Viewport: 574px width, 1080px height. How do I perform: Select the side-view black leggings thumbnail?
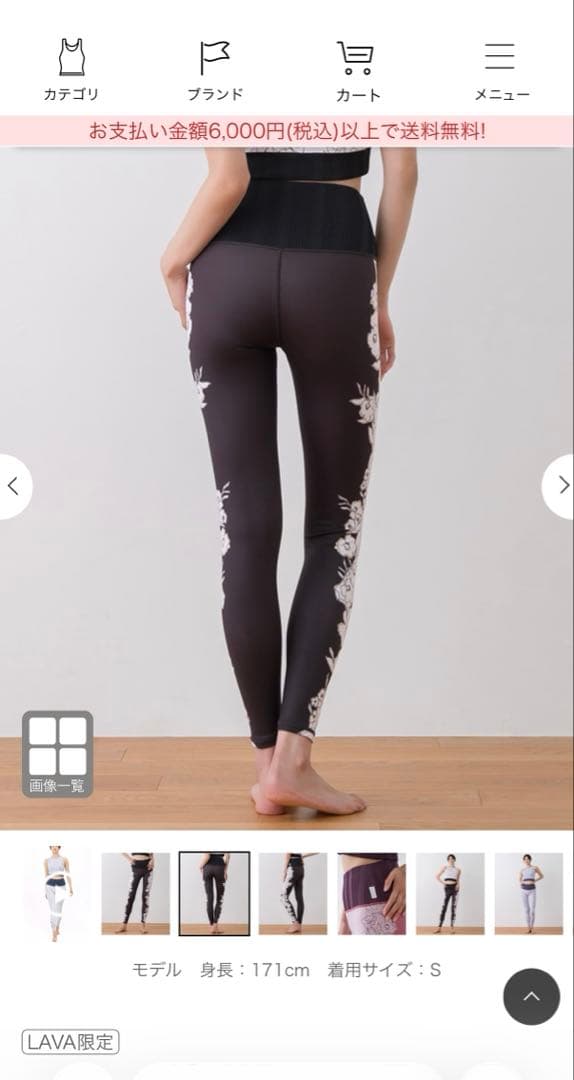pos(136,893)
